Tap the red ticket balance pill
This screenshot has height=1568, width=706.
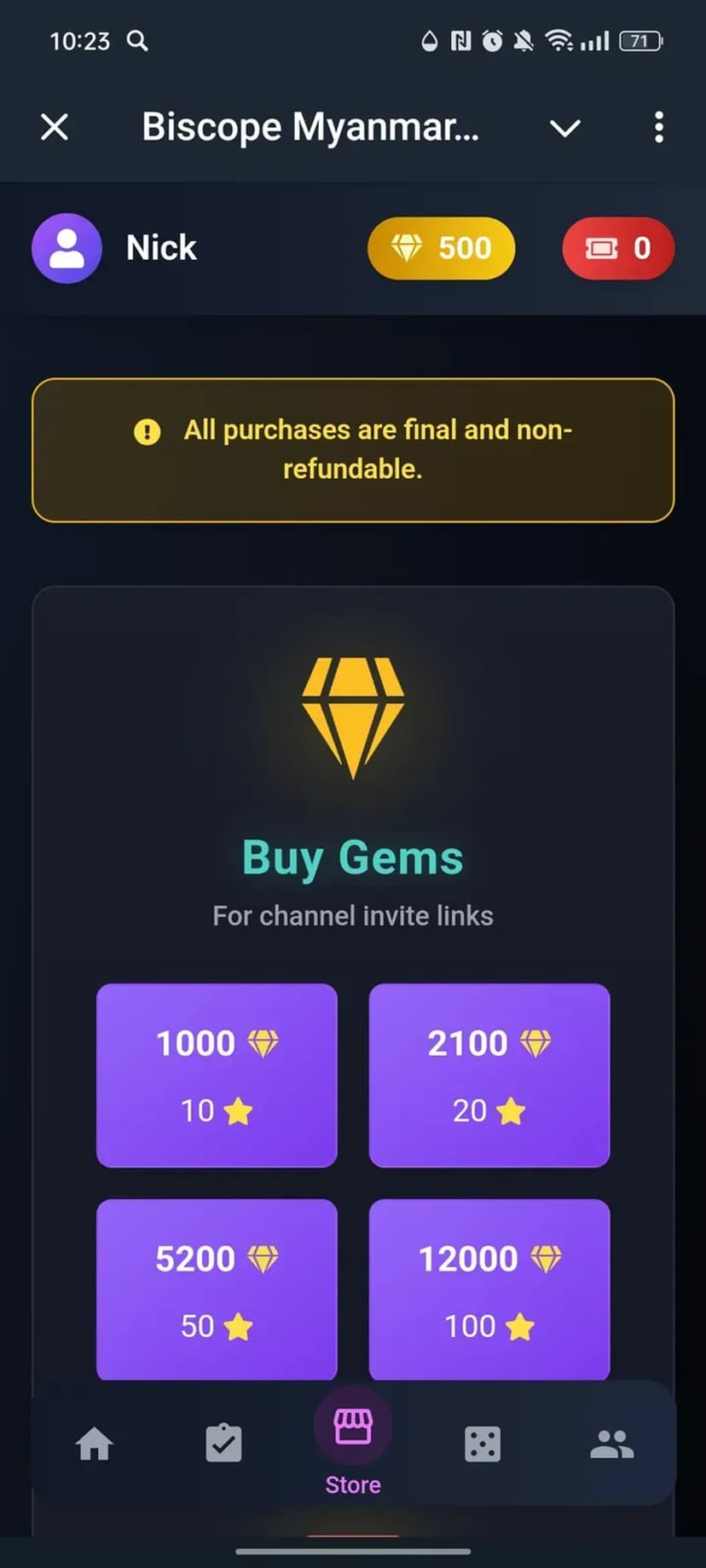pos(618,248)
